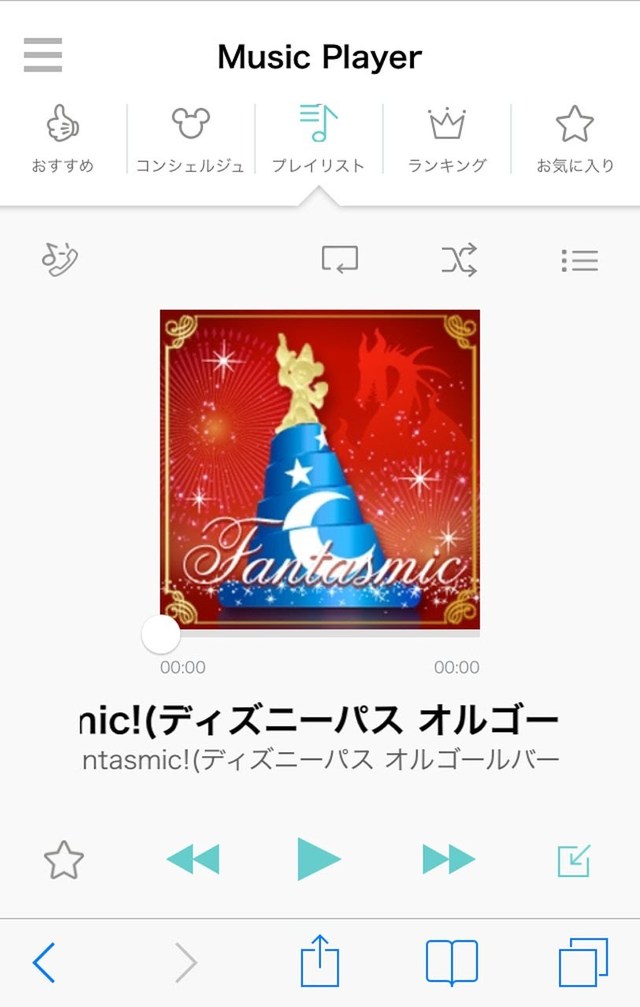
Task: Open browser bookmarks
Action: 451,963
